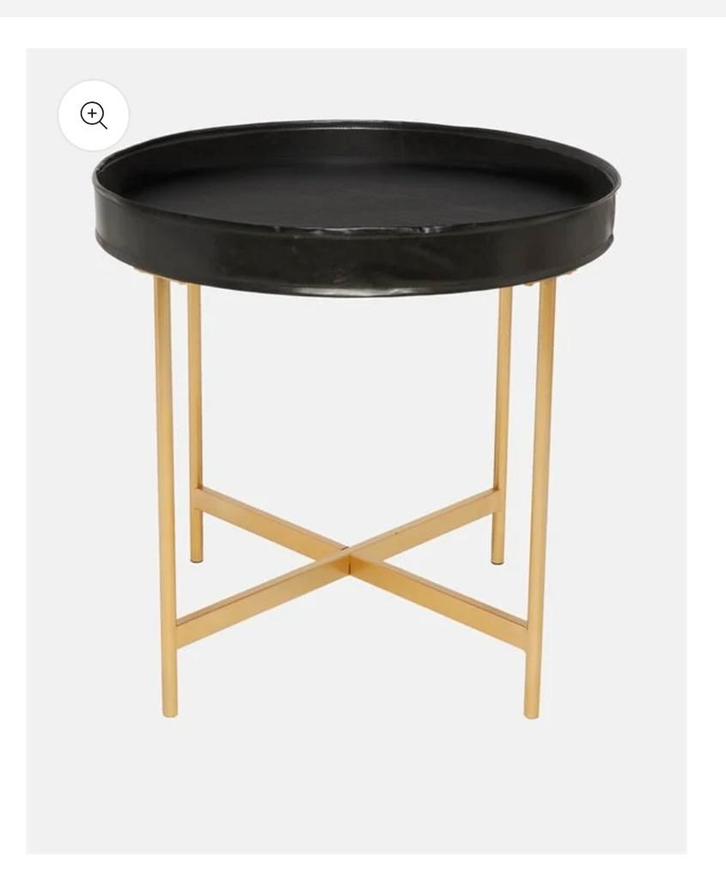This screenshot has width=726, height=880.
Task: Open the black tray table product image
Action: point(356,420)
